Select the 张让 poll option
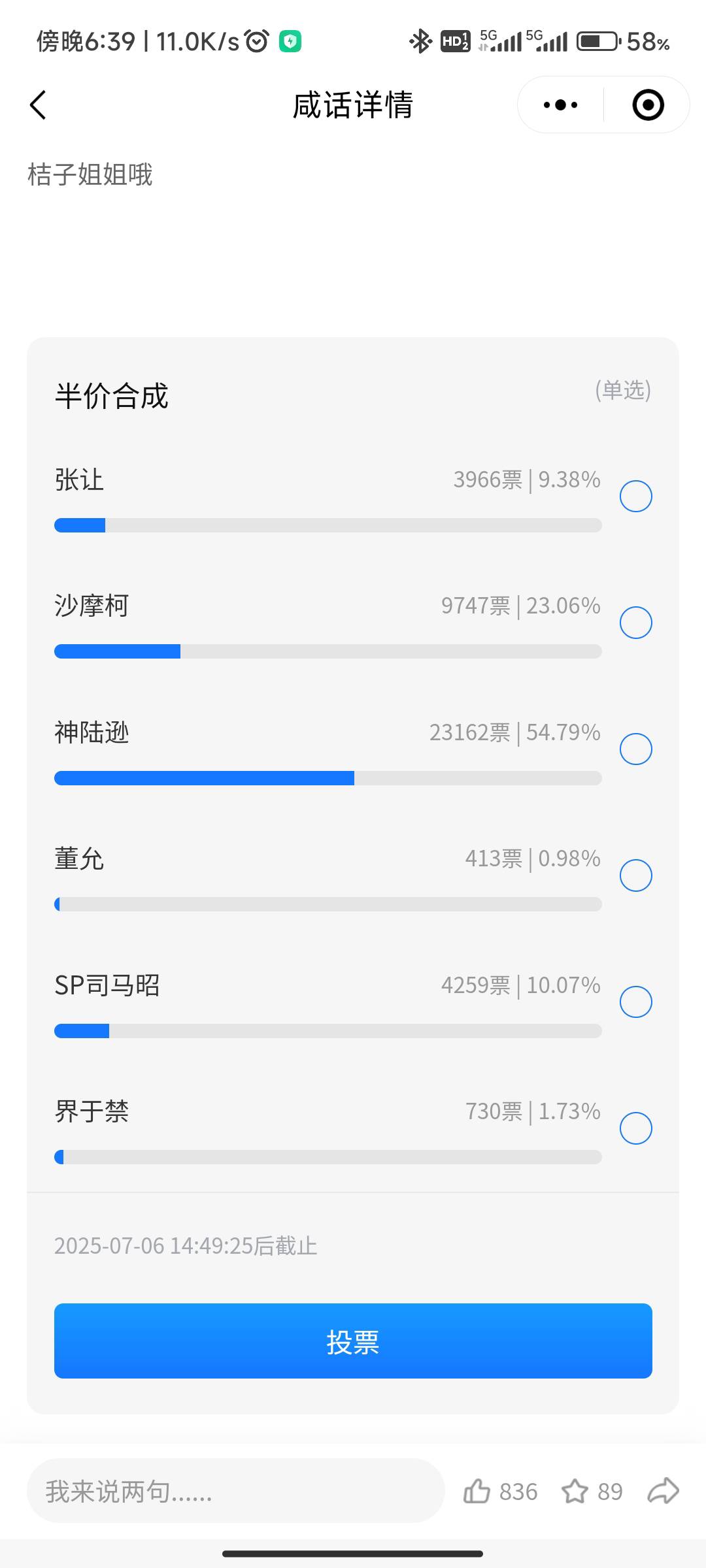This screenshot has width=706, height=1568. tap(635, 496)
